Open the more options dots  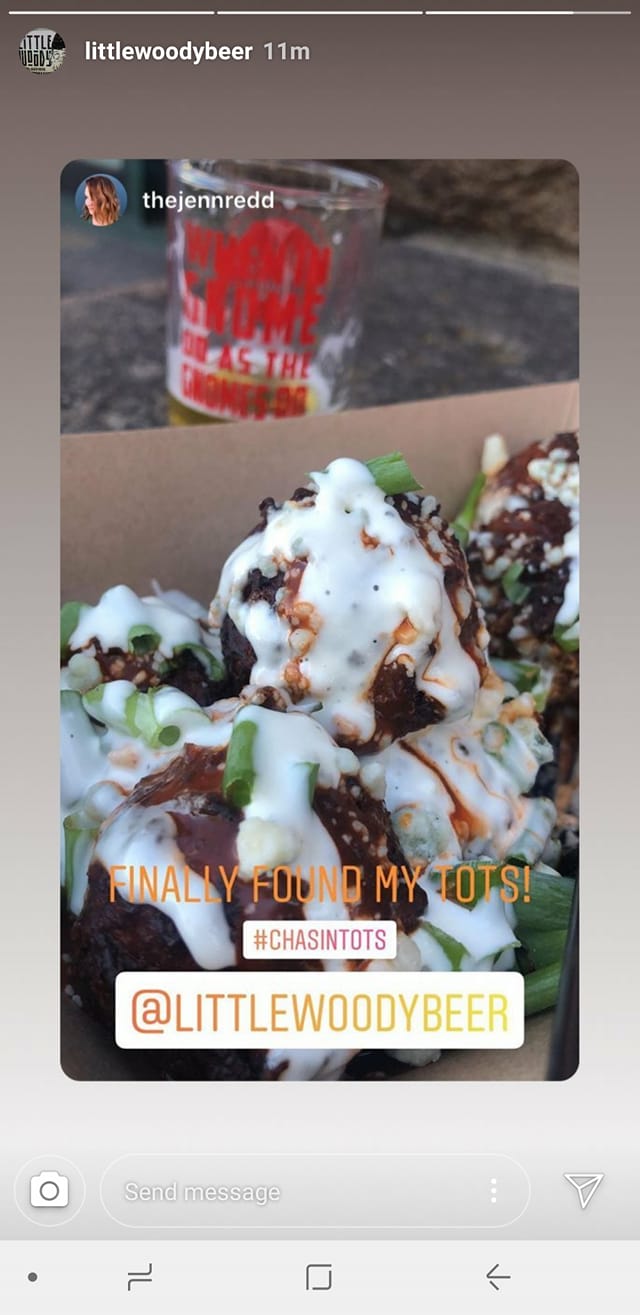tap(493, 1191)
